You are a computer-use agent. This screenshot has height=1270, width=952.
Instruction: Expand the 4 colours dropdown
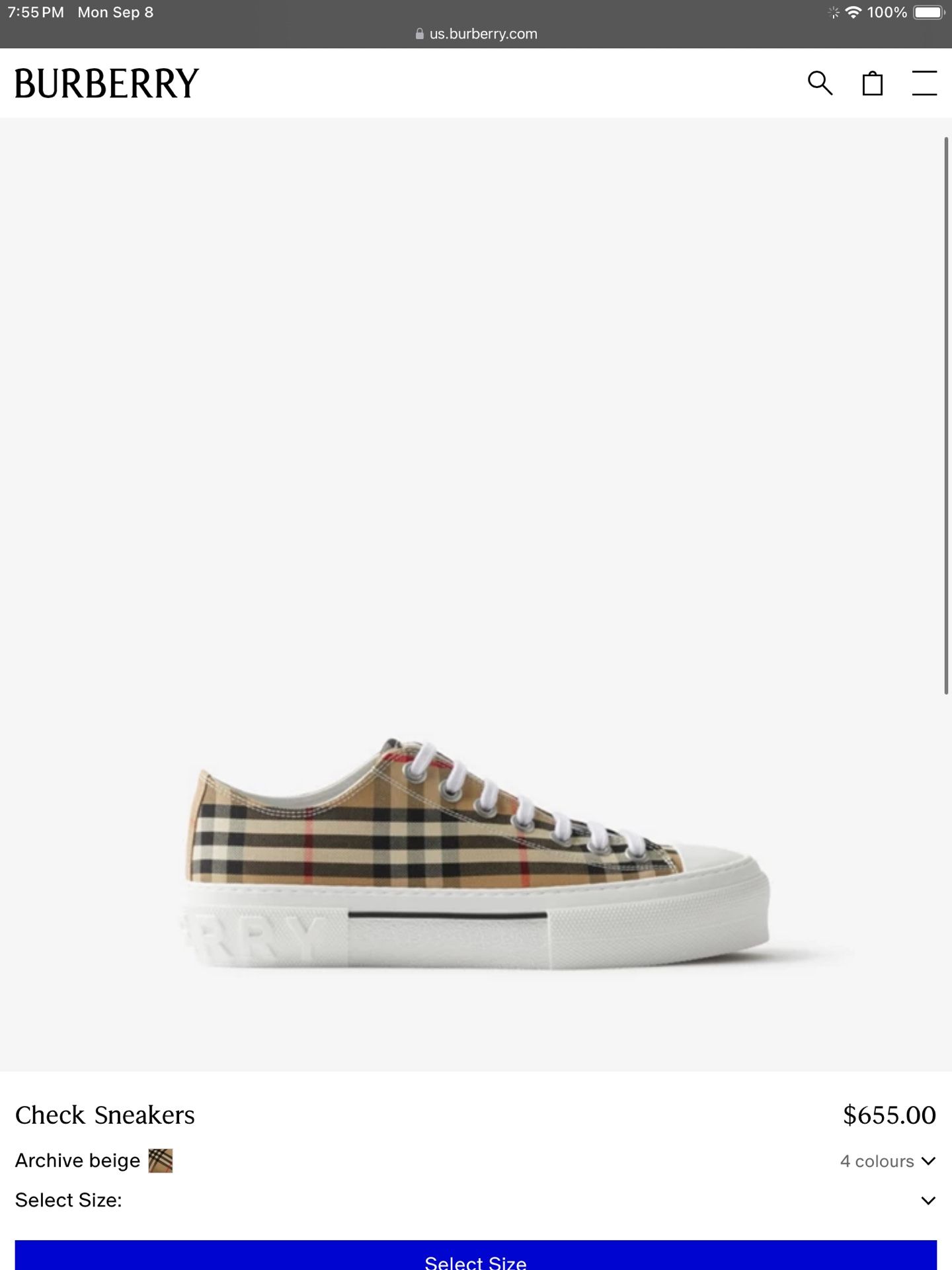pyautogui.click(x=888, y=1162)
